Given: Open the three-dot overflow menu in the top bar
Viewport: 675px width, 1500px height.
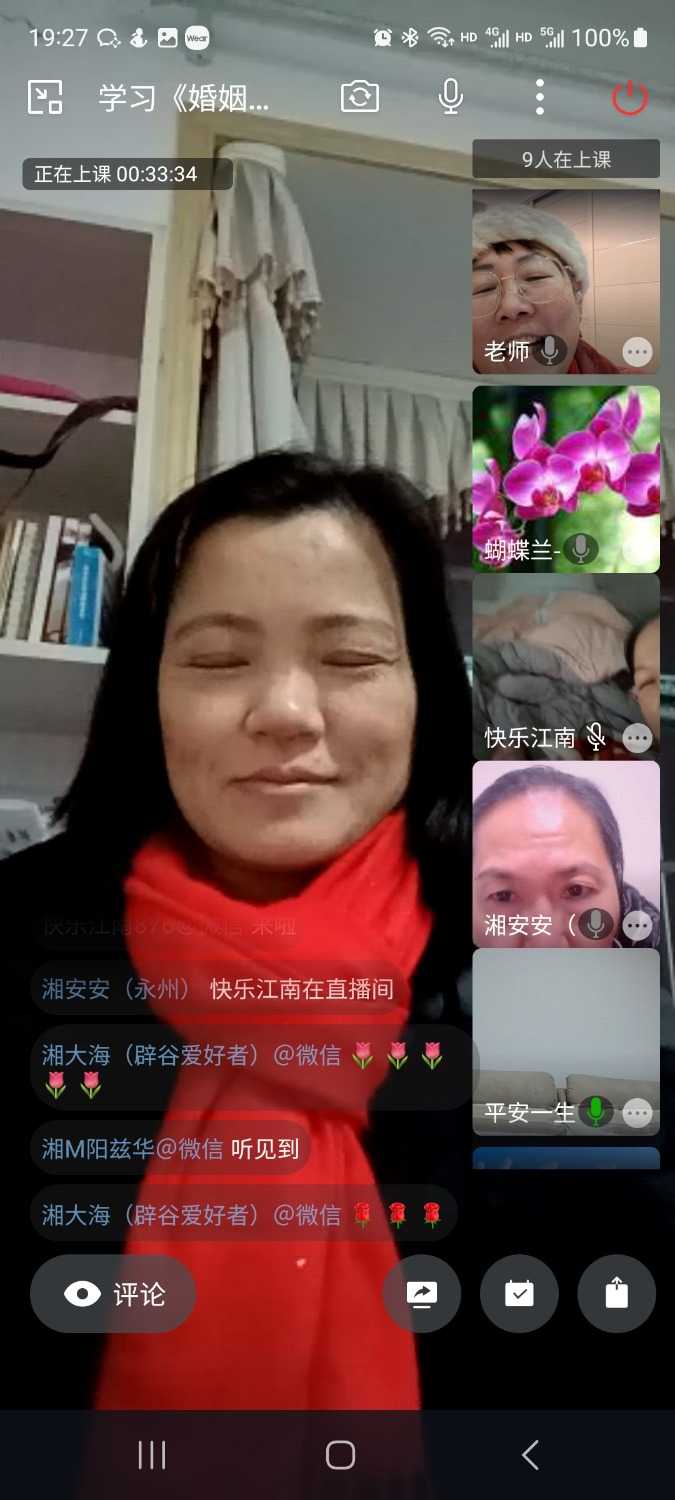Looking at the screenshot, I should (x=540, y=97).
